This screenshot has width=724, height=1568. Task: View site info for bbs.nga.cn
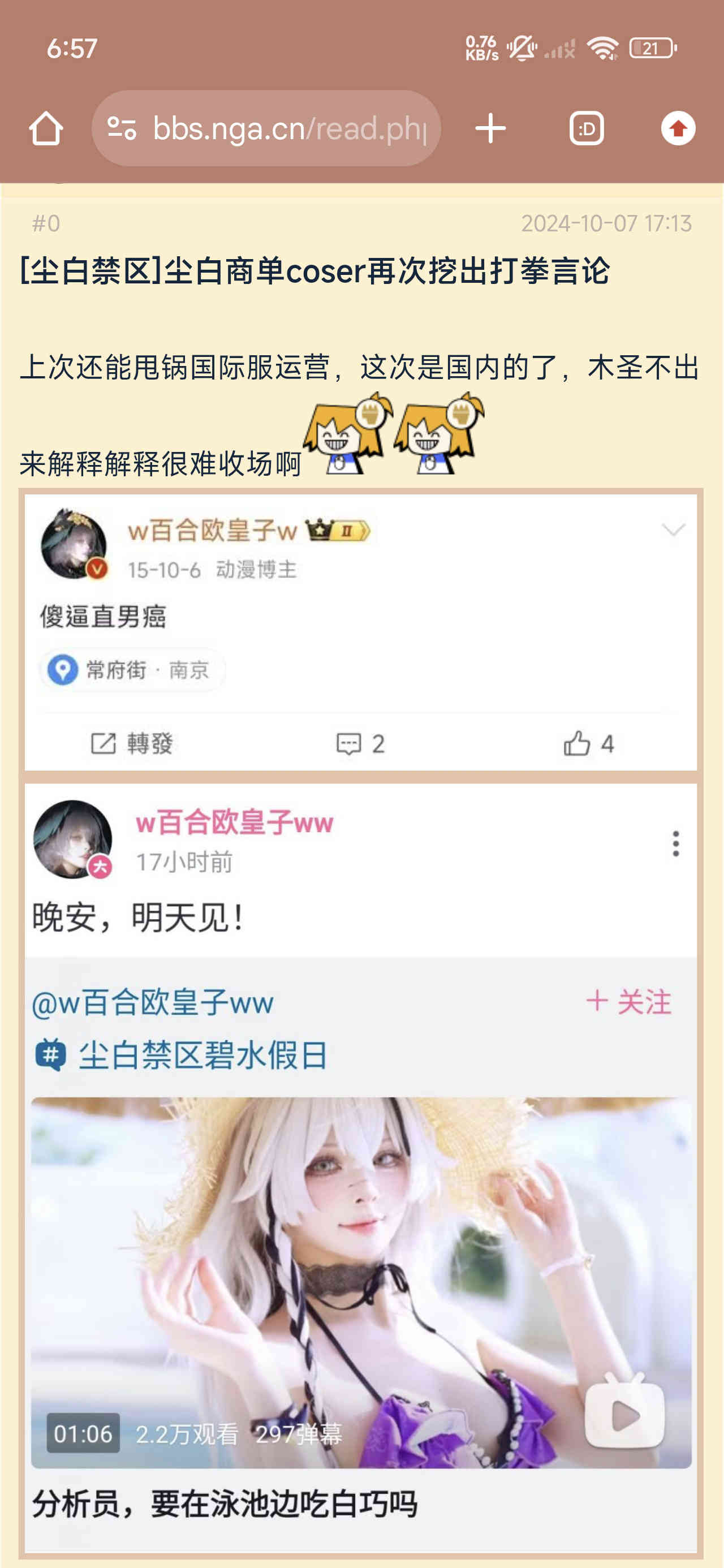(122, 128)
